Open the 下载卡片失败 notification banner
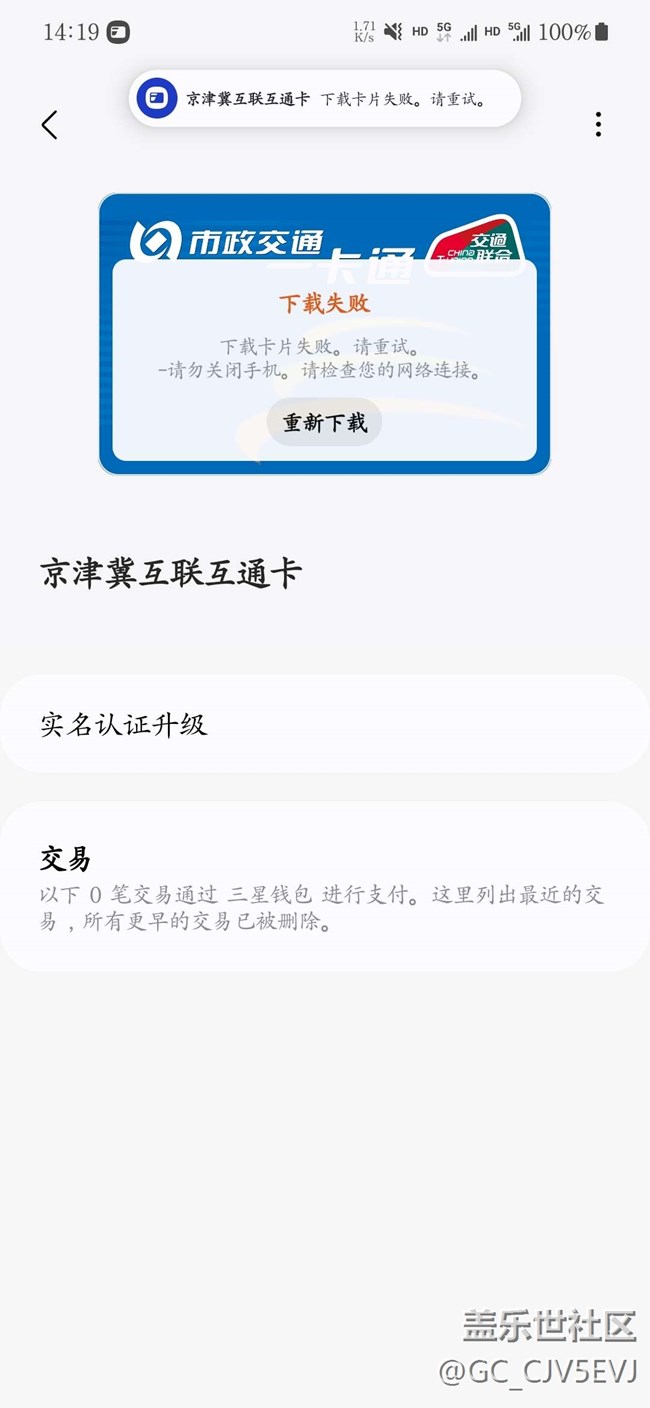The width and height of the screenshot is (650, 1408). click(325, 99)
